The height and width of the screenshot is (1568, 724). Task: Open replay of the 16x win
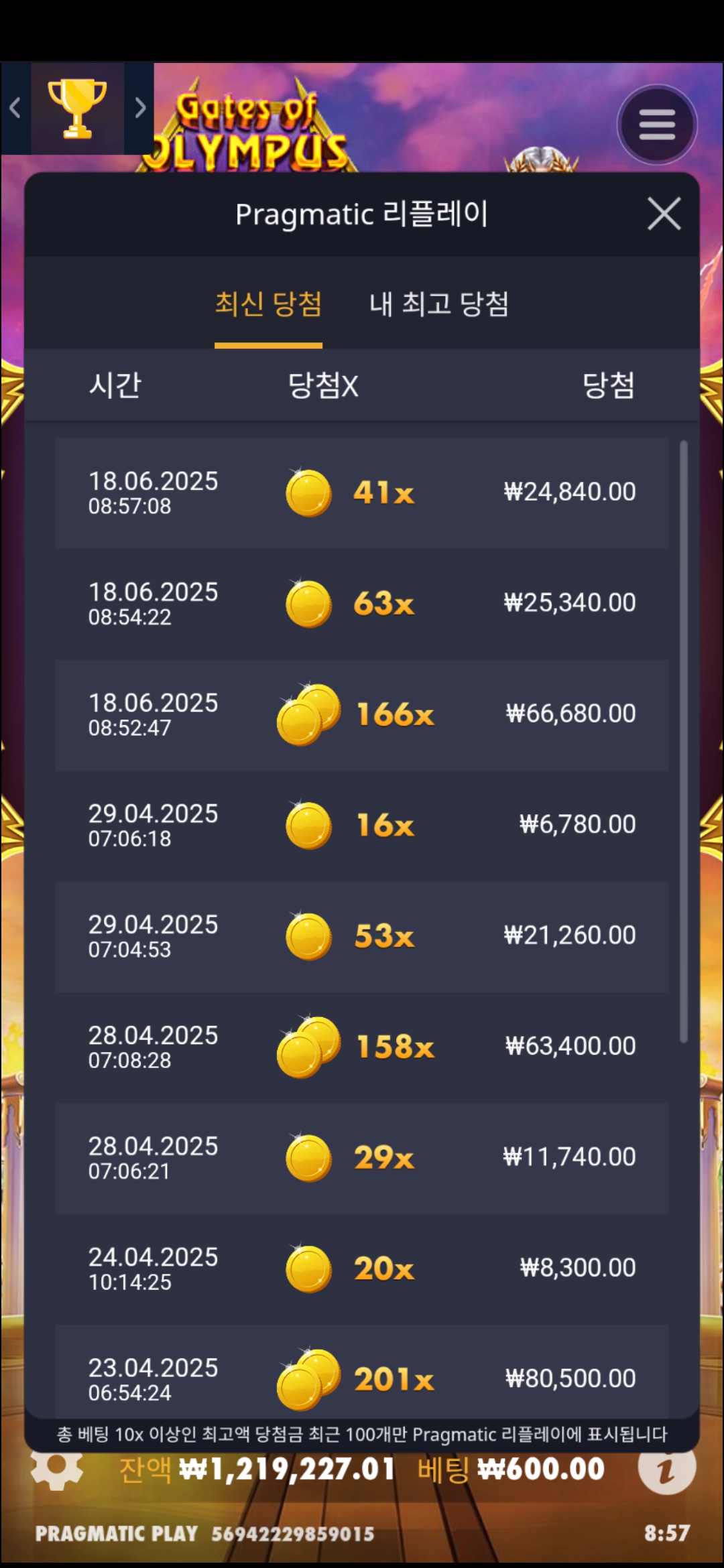tap(361, 826)
